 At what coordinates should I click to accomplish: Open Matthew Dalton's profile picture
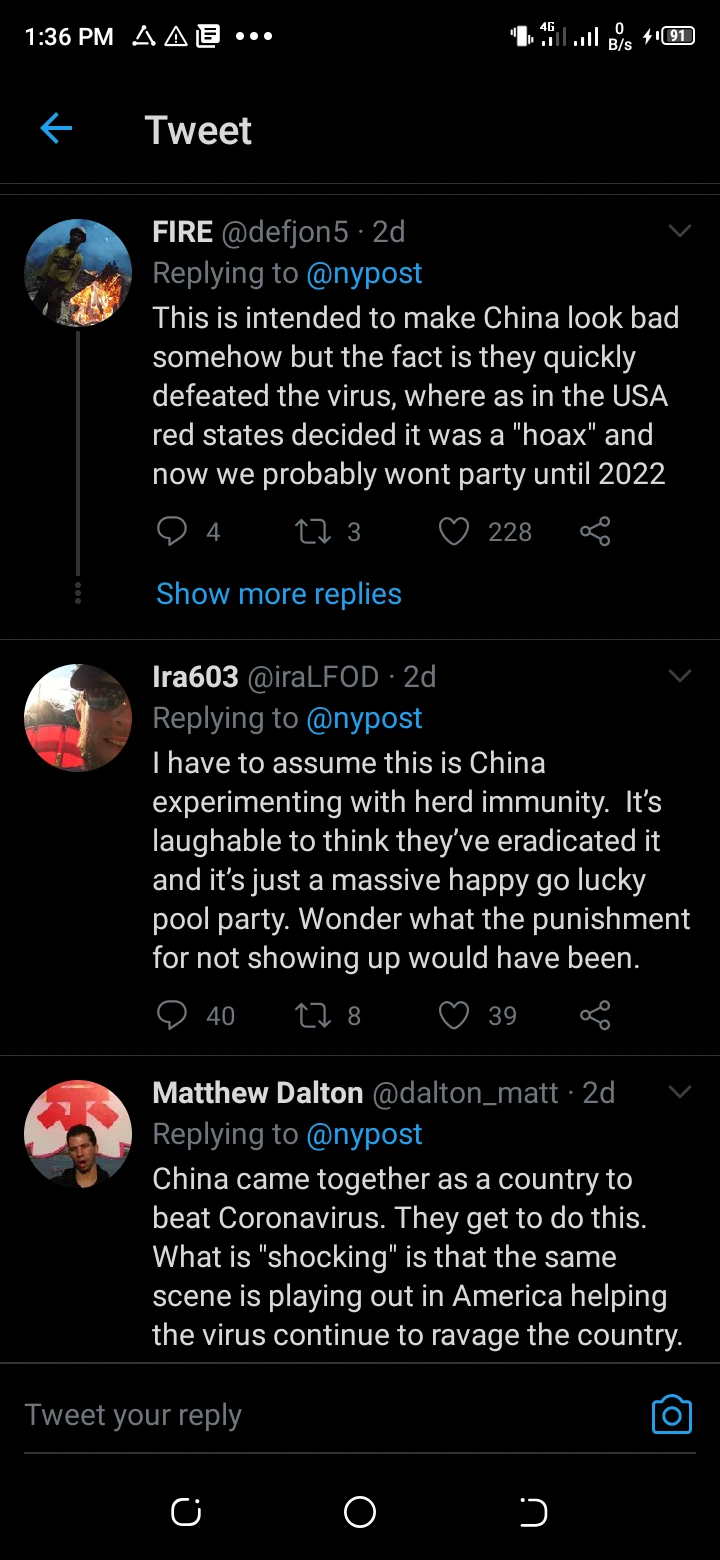78,1133
